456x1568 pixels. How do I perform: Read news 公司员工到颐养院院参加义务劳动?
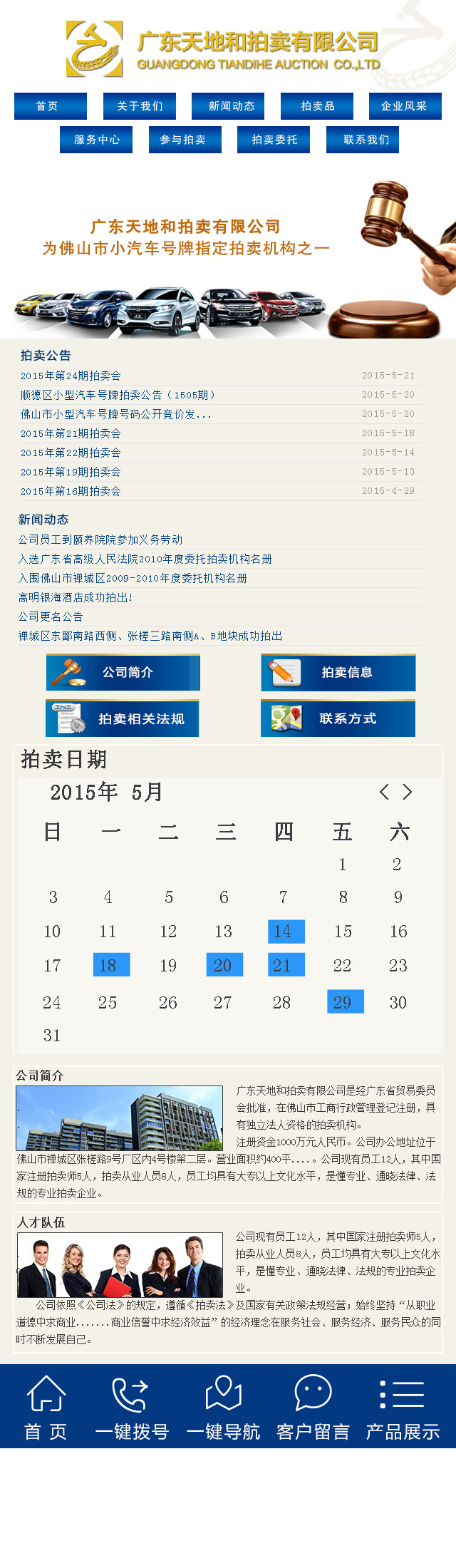tap(100, 540)
